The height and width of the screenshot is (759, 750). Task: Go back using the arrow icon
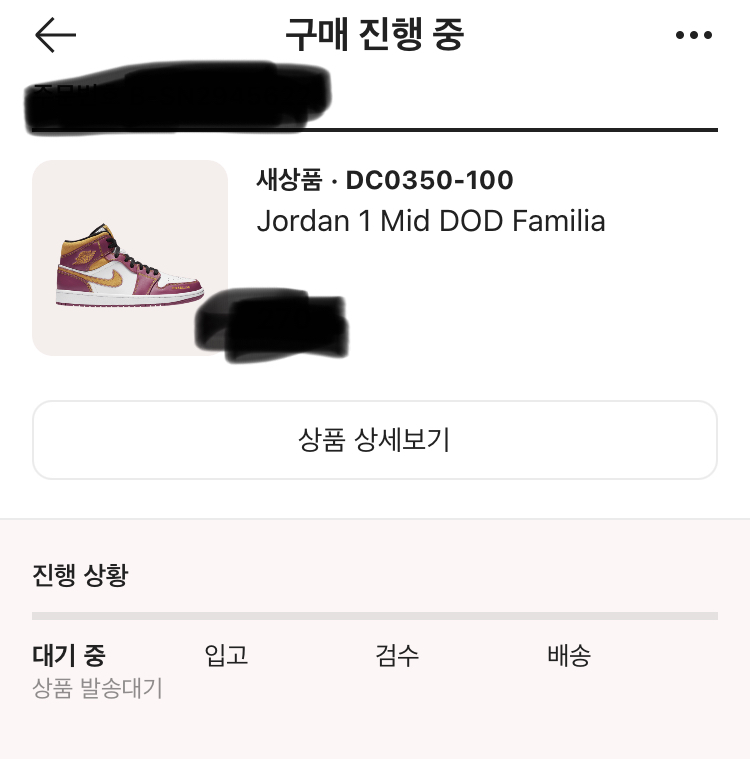coord(55,36)
